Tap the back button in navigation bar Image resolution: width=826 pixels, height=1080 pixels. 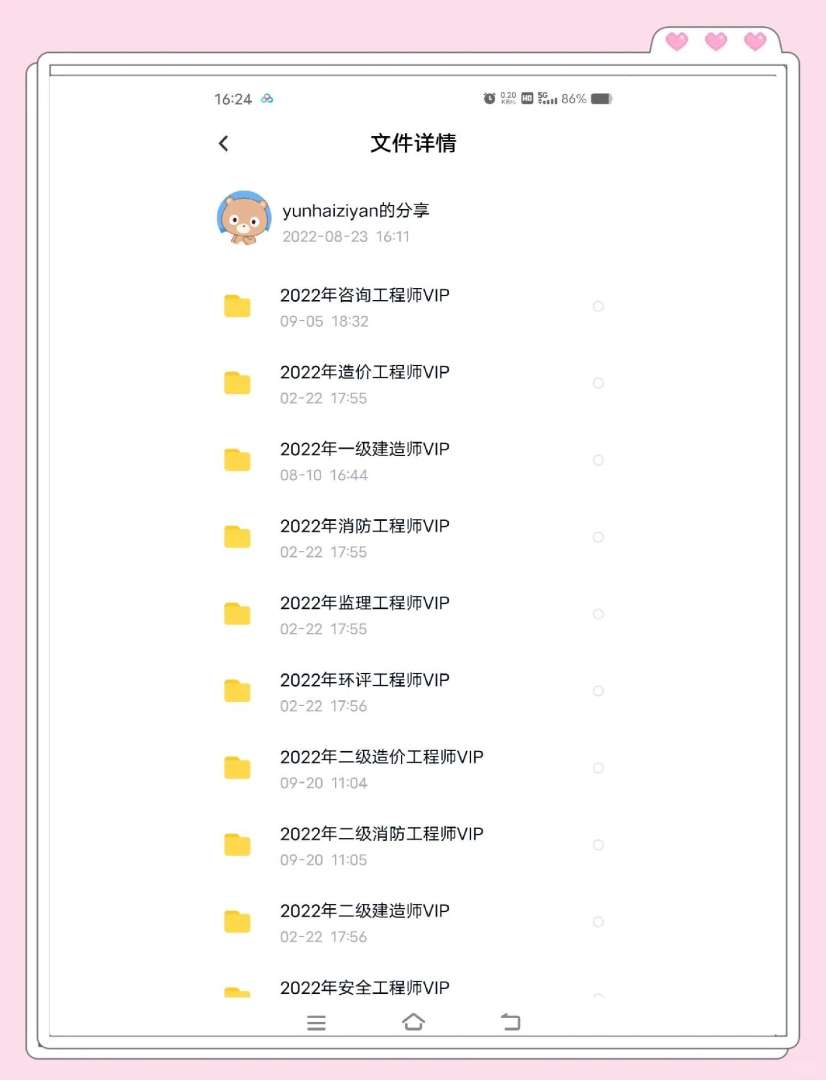[x=509, y=1021]
